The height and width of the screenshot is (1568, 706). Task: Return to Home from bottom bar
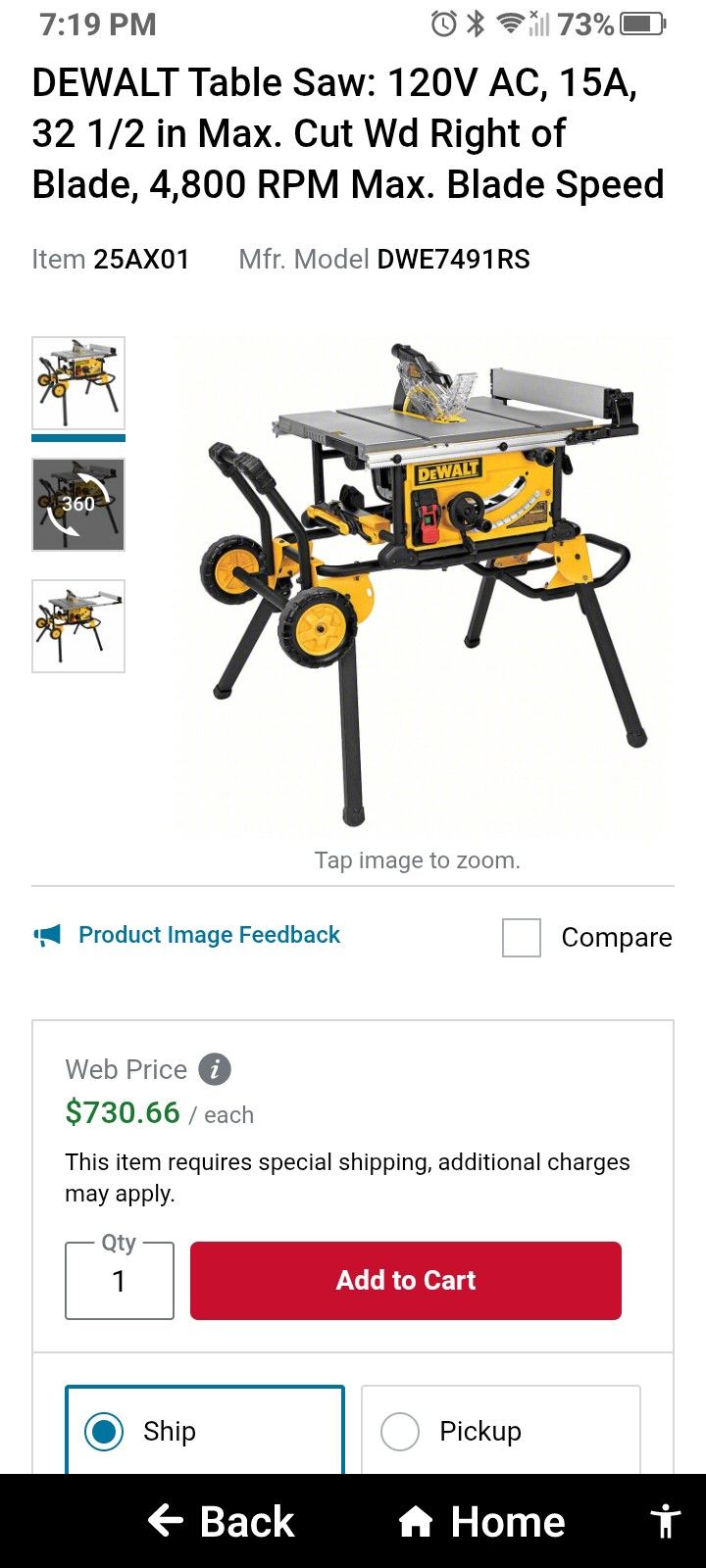[481, 1522]
